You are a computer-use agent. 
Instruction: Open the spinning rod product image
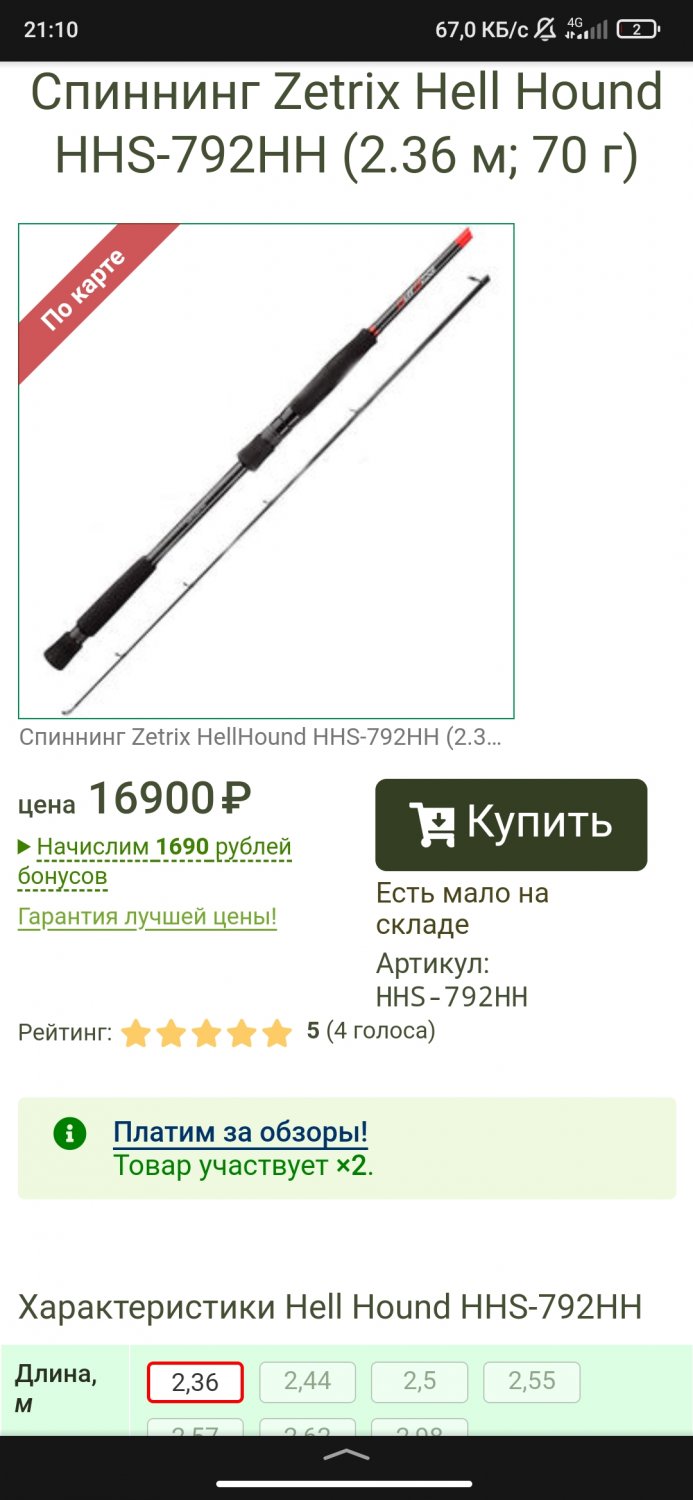(x=266, y=470)
